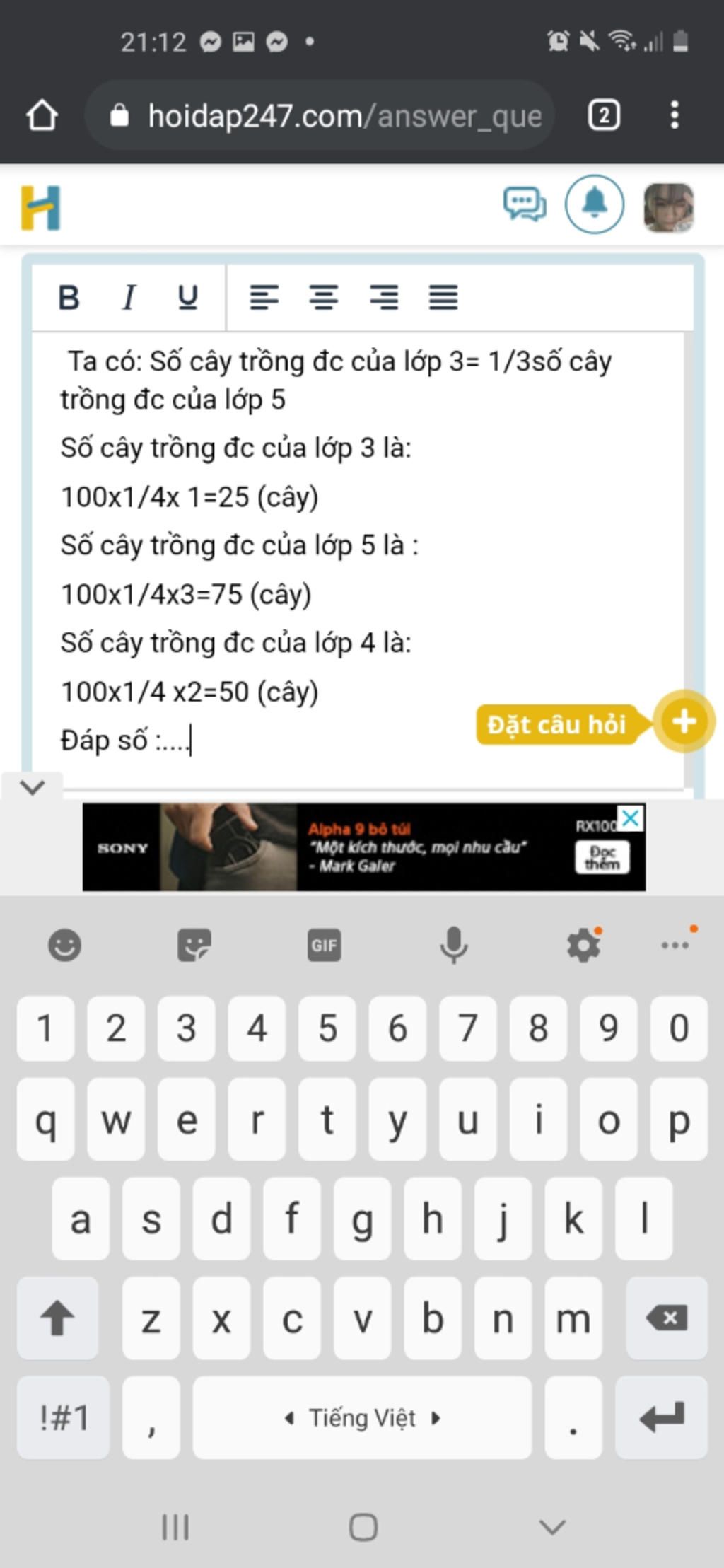Align text to the right
This screenshot has width=724, height=1568.
(384, 297)
